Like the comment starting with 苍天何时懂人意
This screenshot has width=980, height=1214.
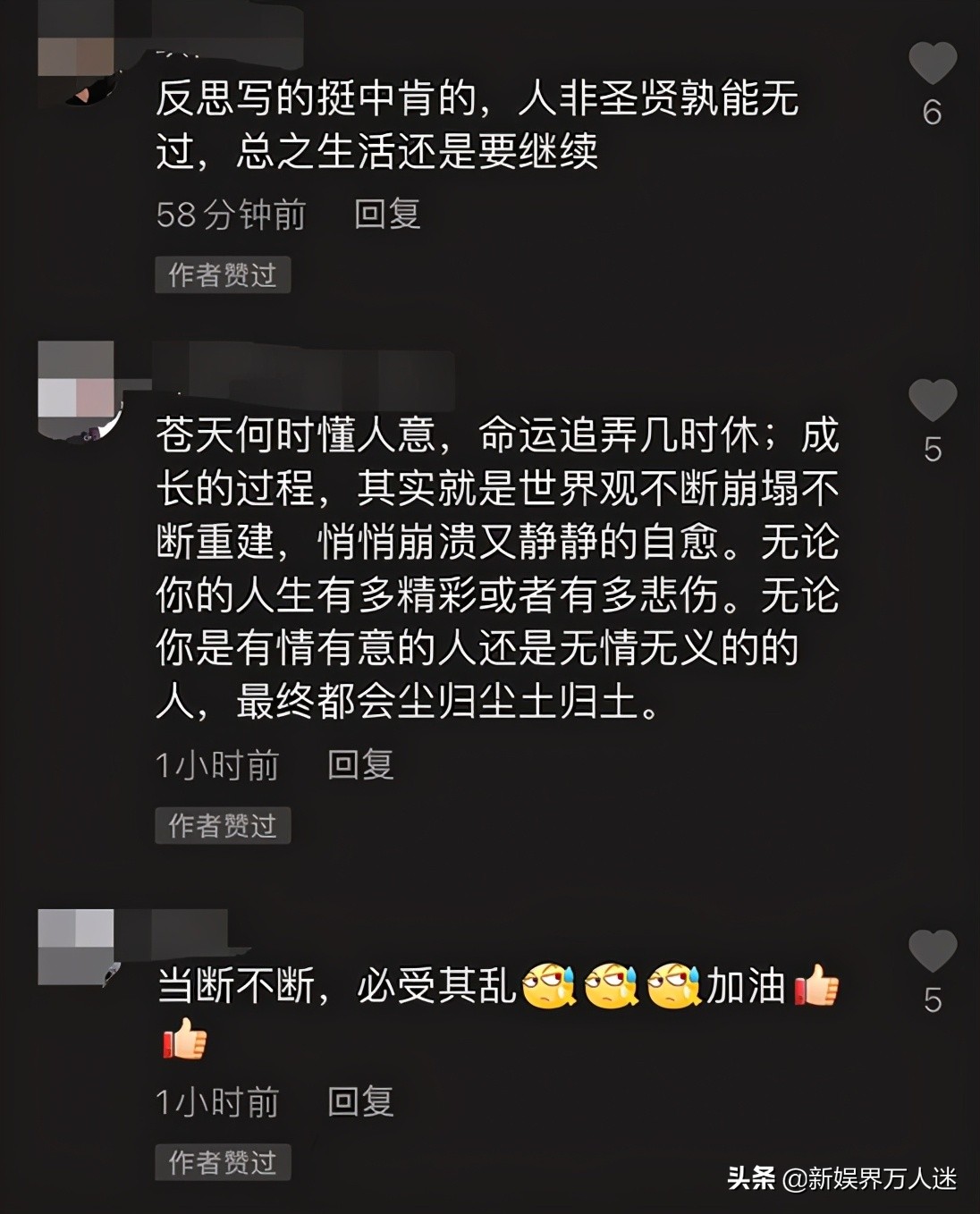[x=932, y=400]
